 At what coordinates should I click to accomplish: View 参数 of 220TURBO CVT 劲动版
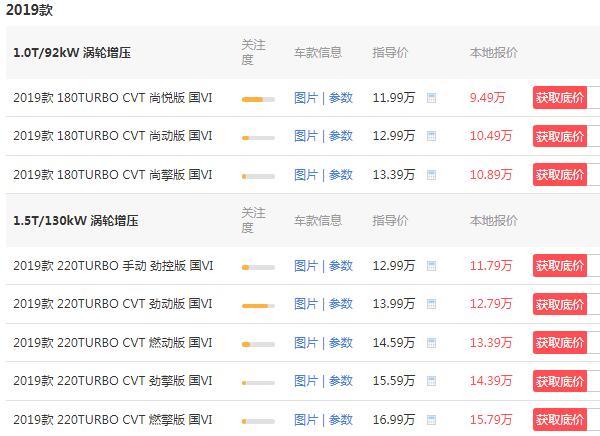[341, 304]
